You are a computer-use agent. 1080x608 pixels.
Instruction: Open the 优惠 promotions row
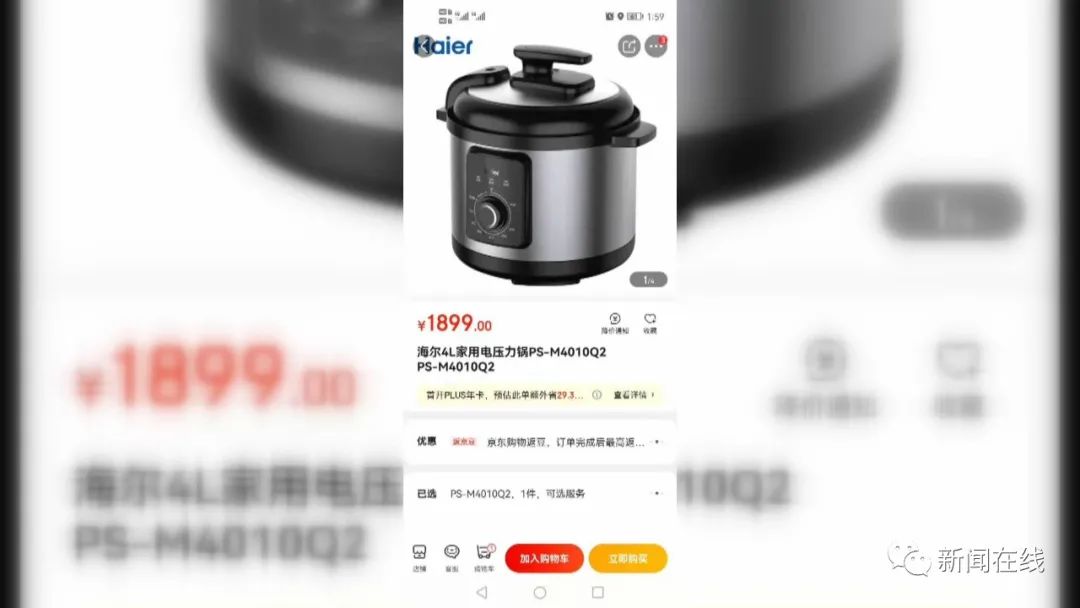click(540, 441)
